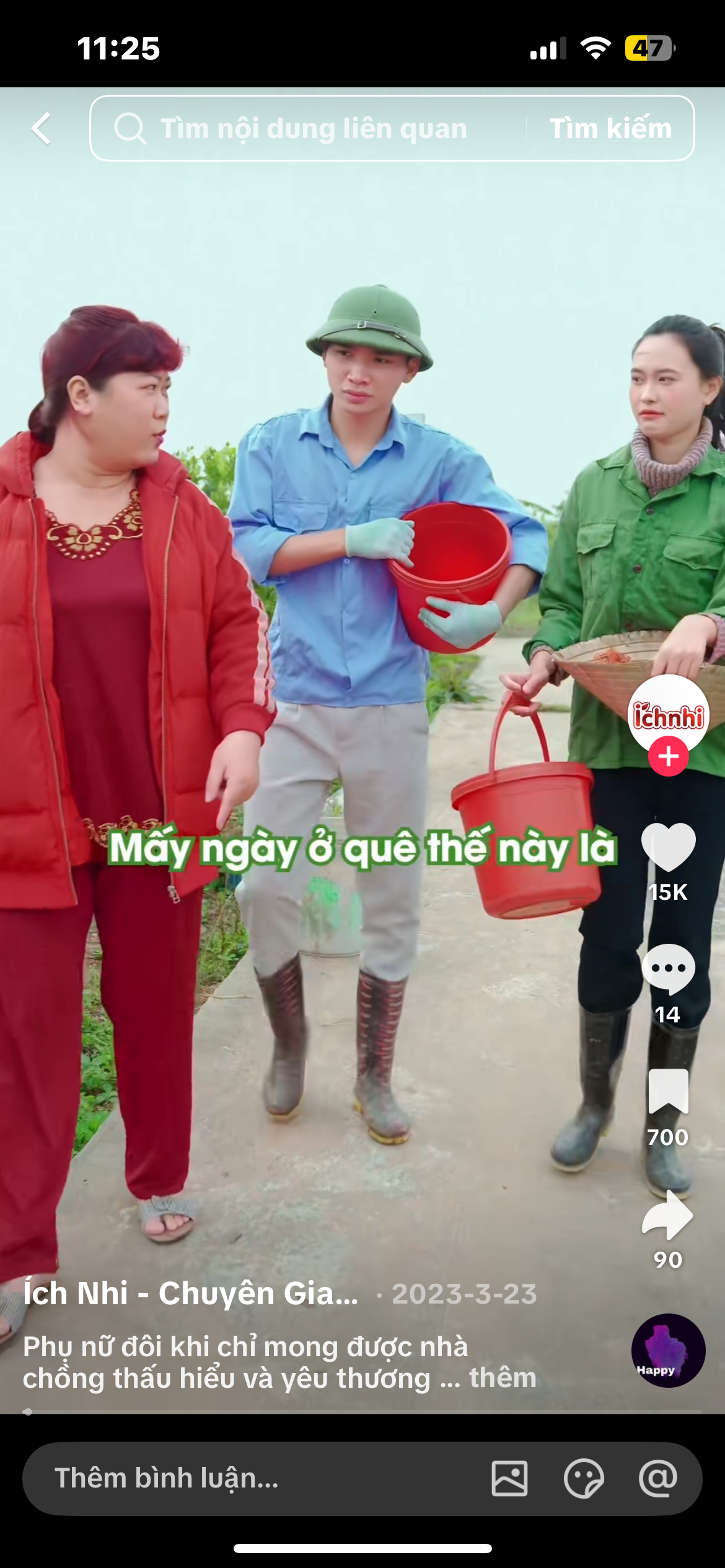Image resolution: width=725 pixels, height=1568 pixels.
Task: Follow ichnhi with the red plus button
Action: [x=668, y=757]
